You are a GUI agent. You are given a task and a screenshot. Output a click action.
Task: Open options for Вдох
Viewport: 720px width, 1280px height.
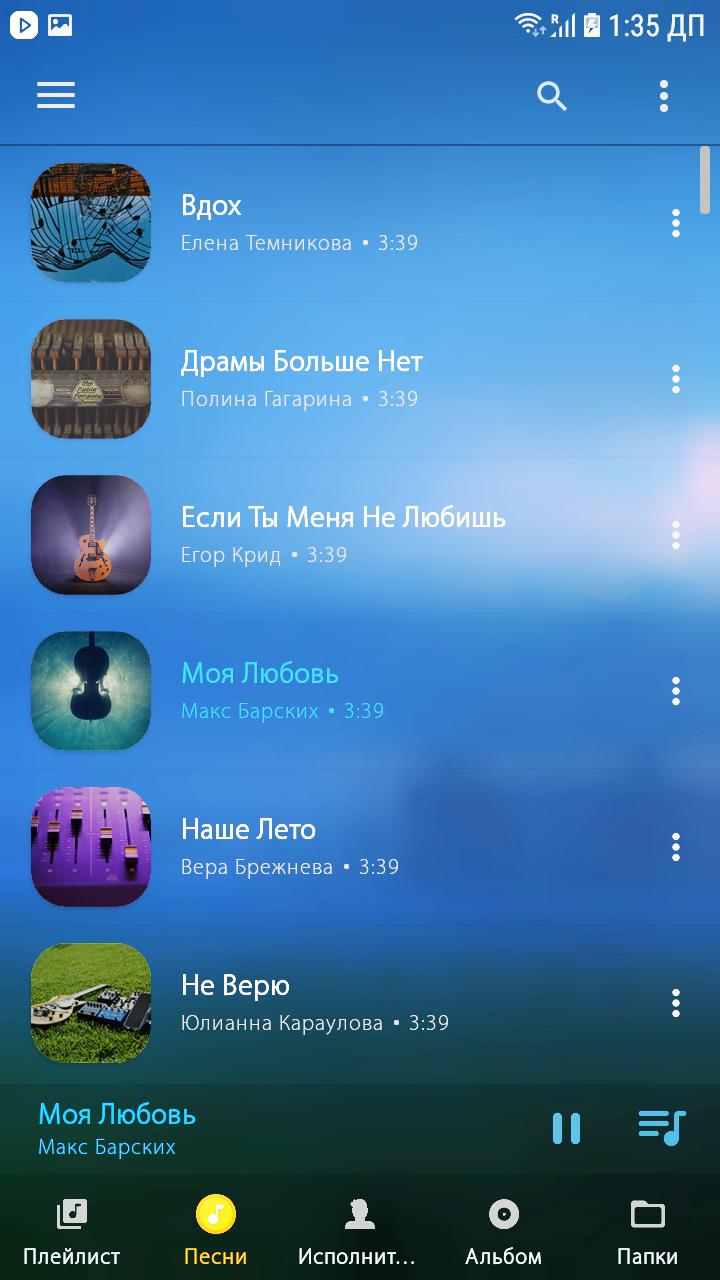point(676,223)
